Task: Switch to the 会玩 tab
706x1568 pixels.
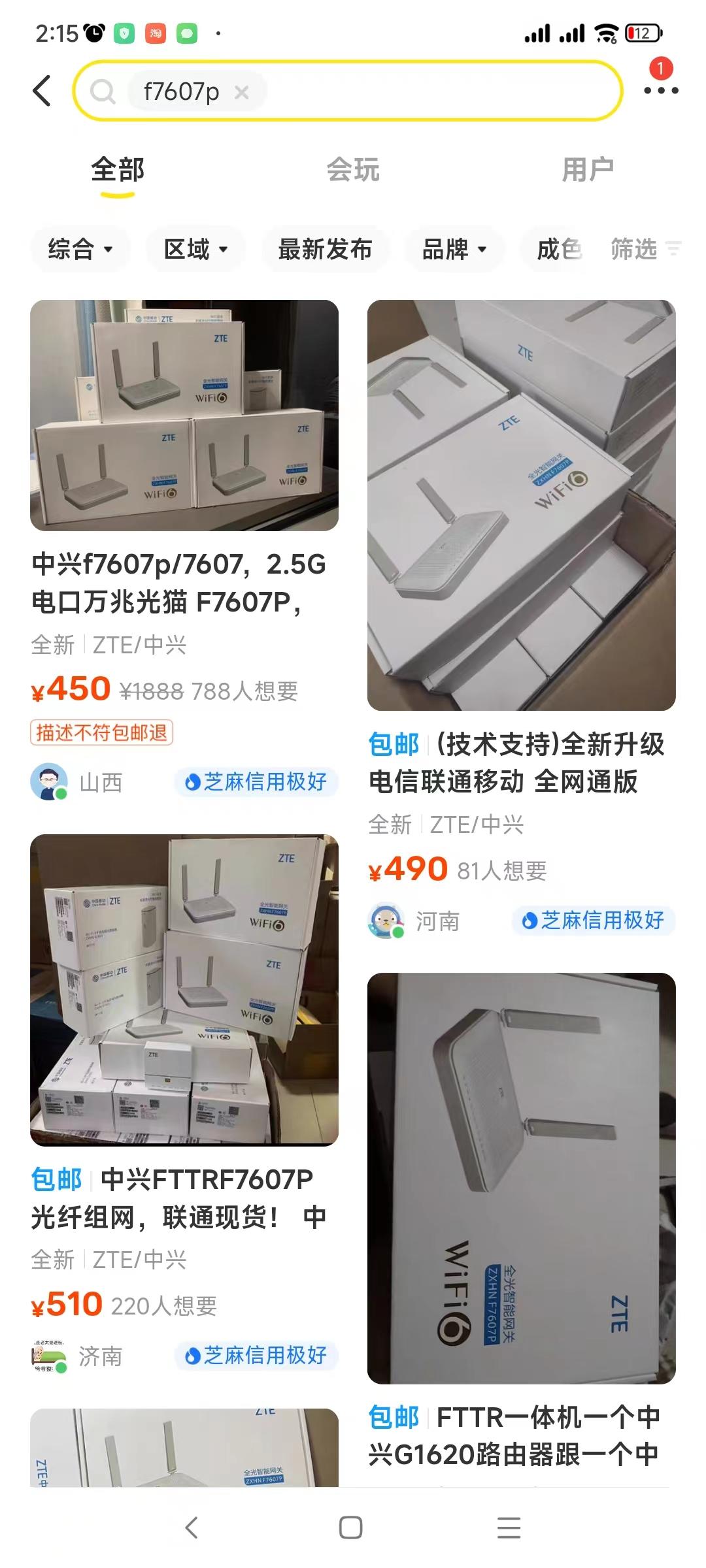Action: click(353, 169)
